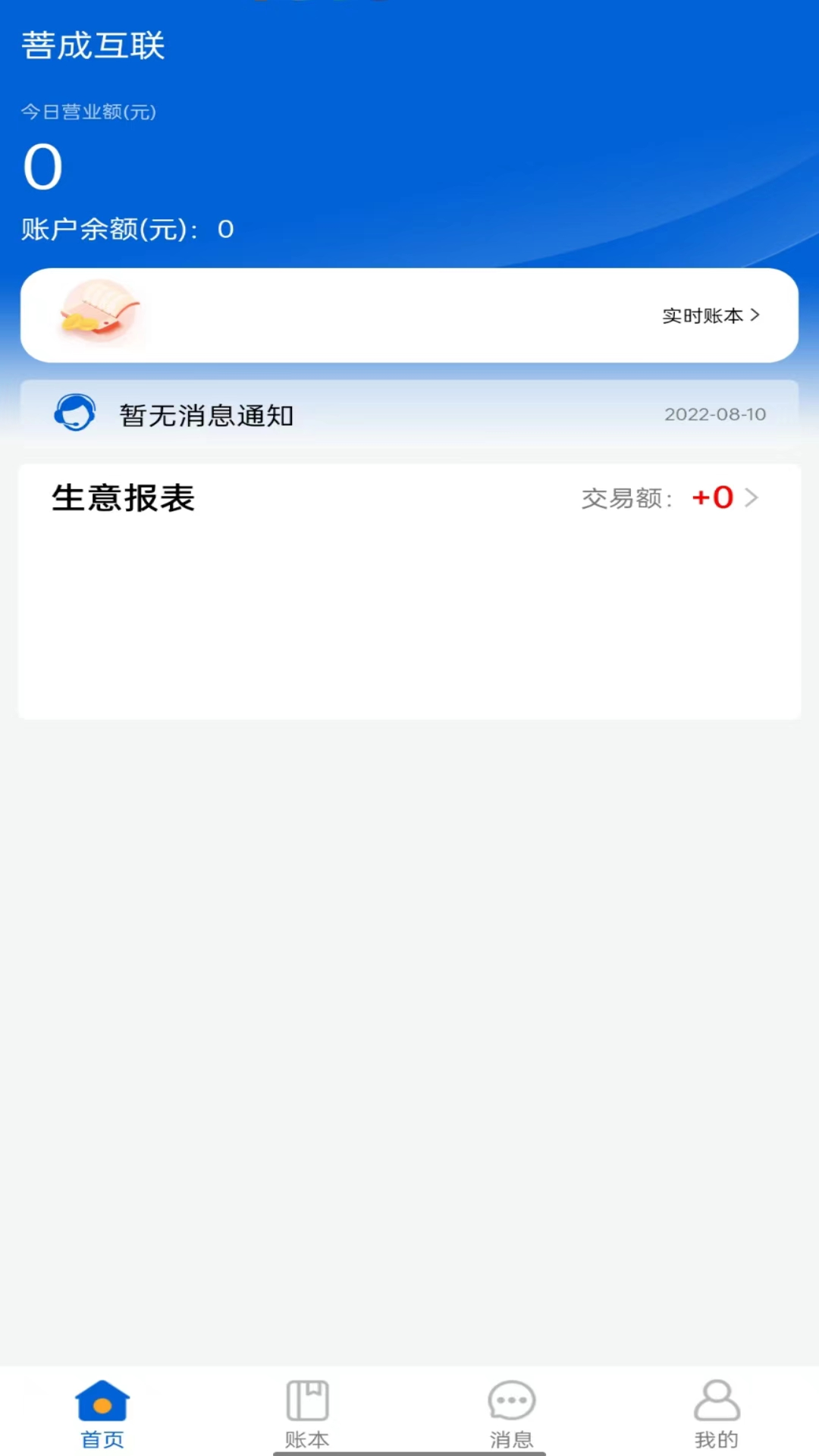Click the red +0 transaction amount
Image resolution: width=819 pixels, height=1456 pixels.
[712, 498]
